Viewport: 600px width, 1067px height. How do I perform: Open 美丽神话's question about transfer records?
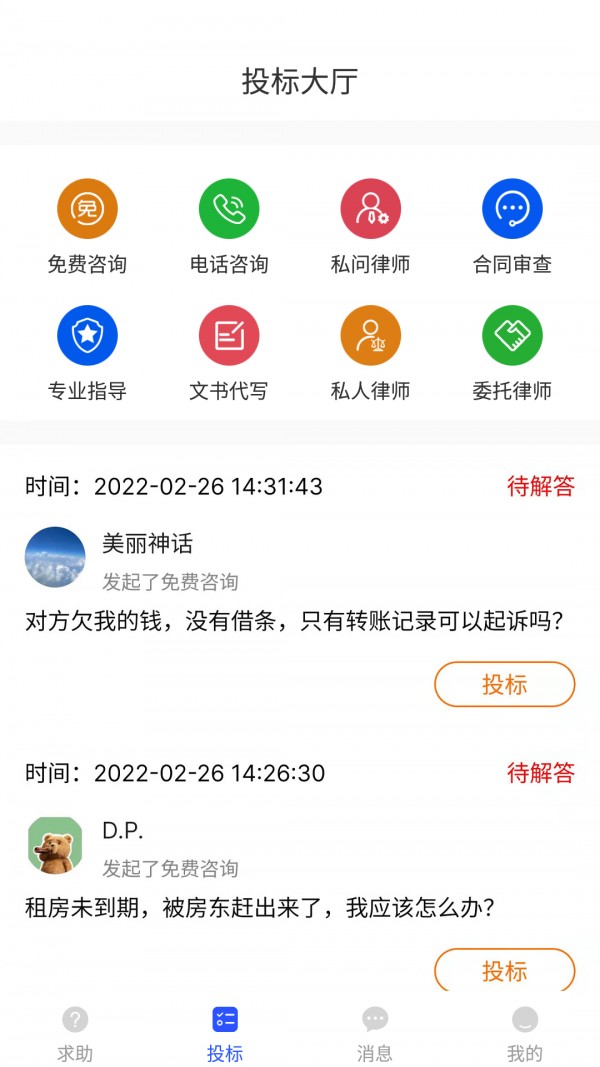coord(294,621)
